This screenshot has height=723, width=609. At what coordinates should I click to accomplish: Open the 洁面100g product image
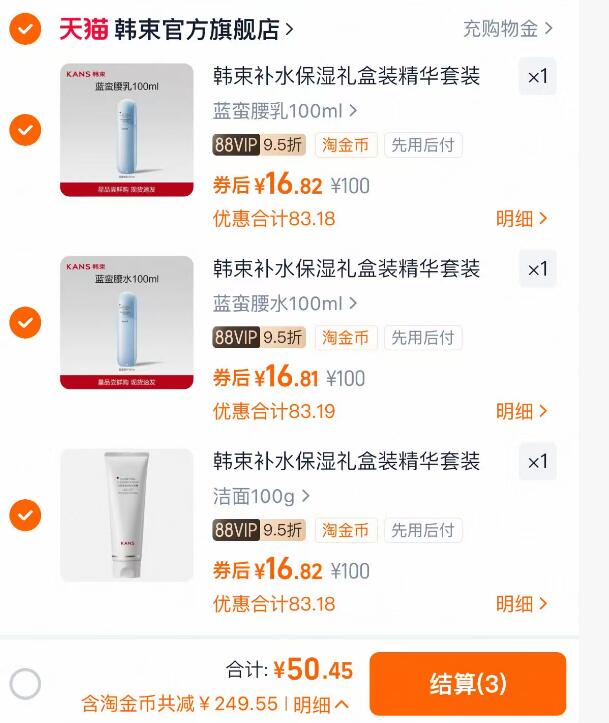coord(127,515)
